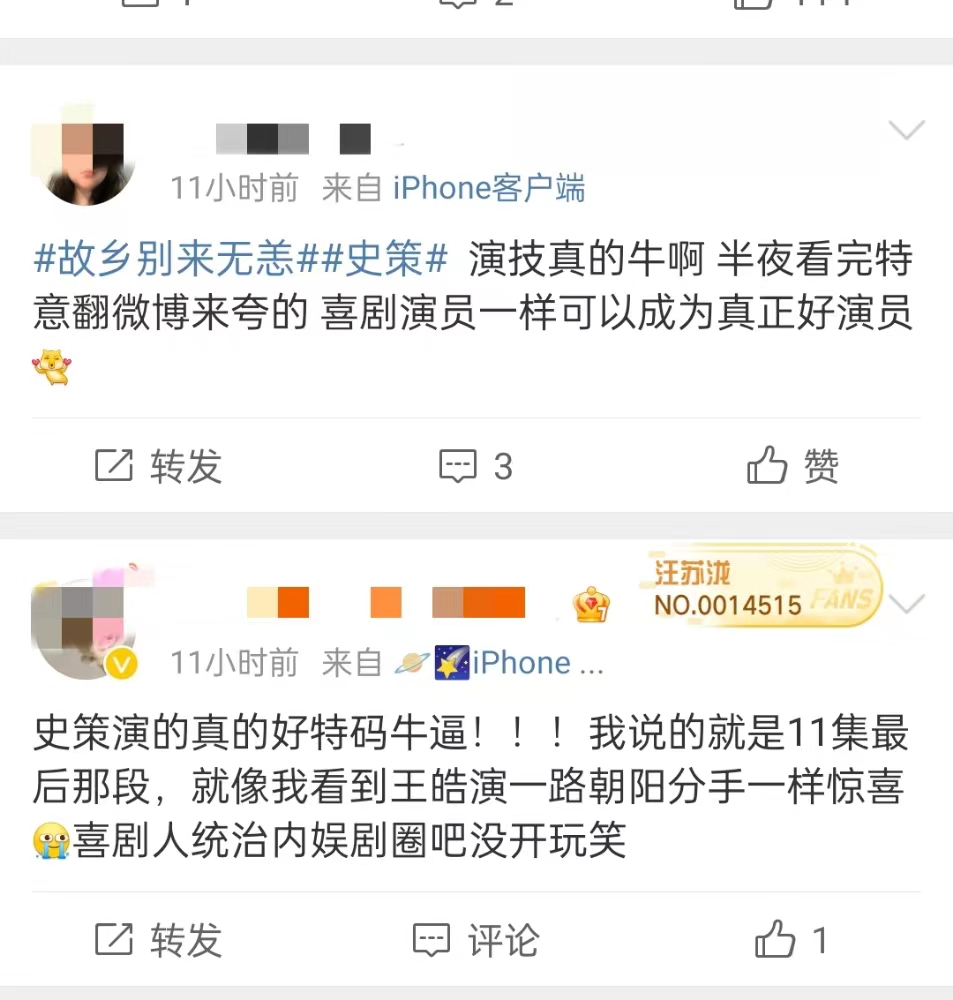Tap the iPhone客户端 source link

488,188
